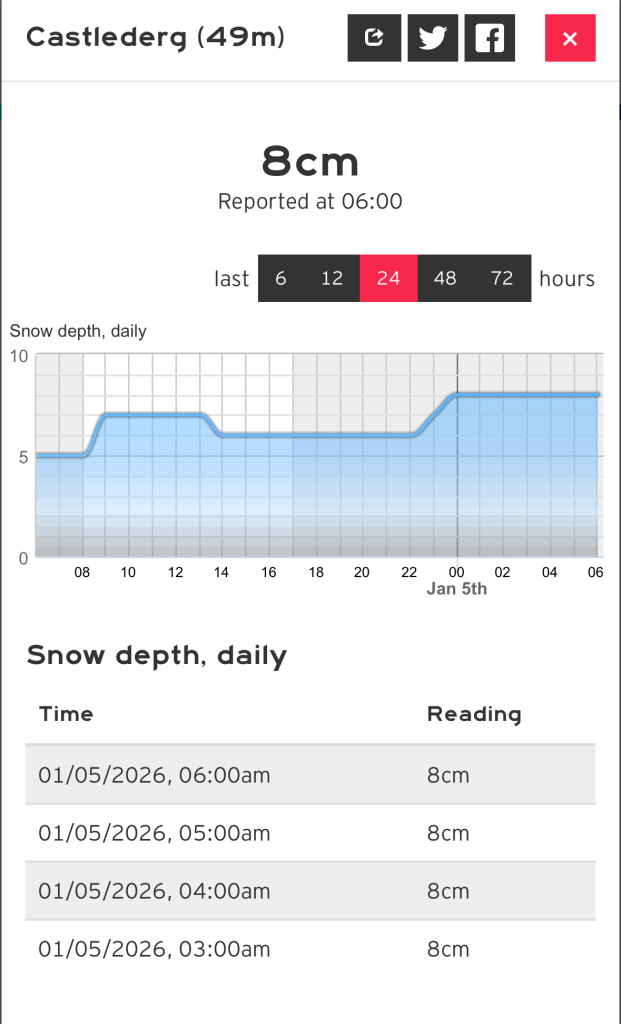621x1024 pixels.
Task: Switch chart to last 12 hours
Action: pyautogui.click(x=332, y=278)
